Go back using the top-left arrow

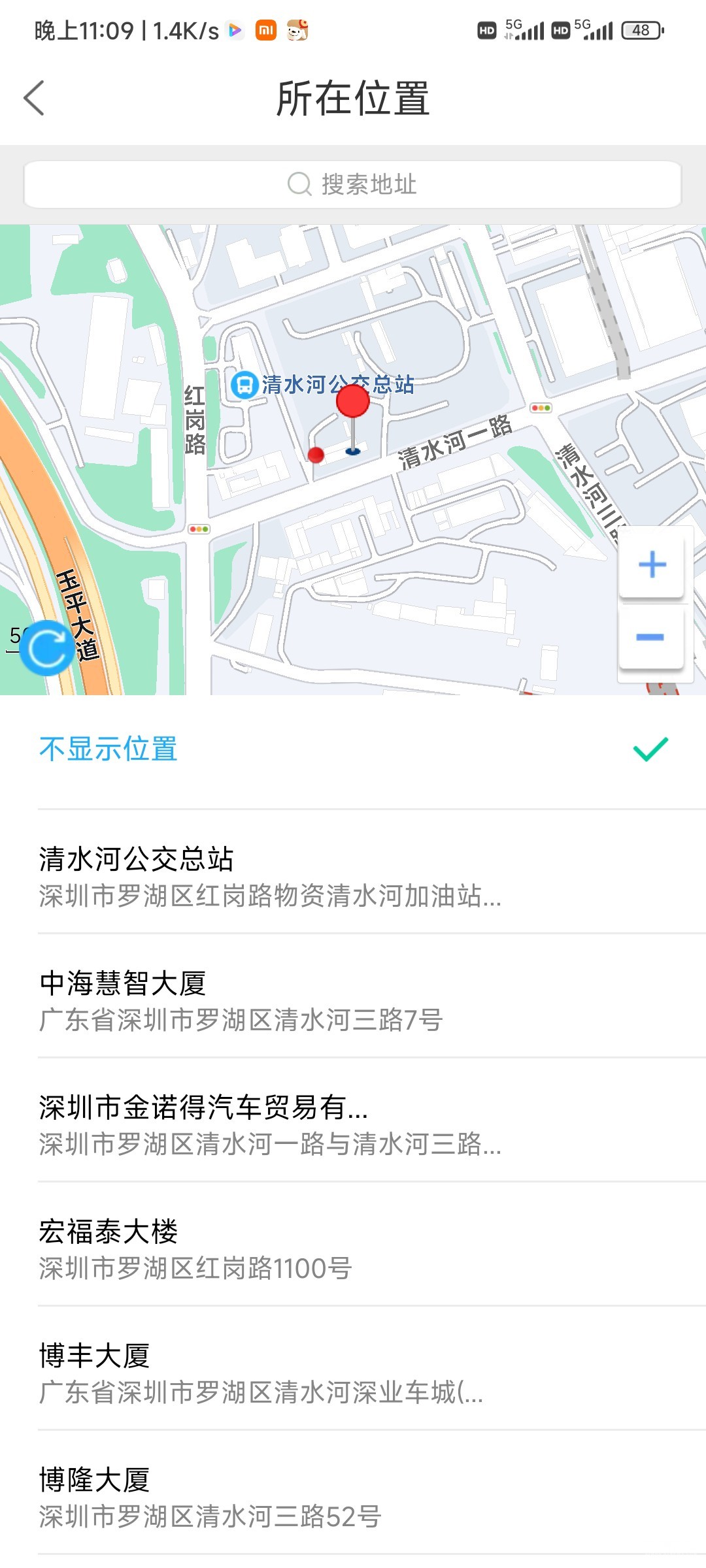[34, 98]
